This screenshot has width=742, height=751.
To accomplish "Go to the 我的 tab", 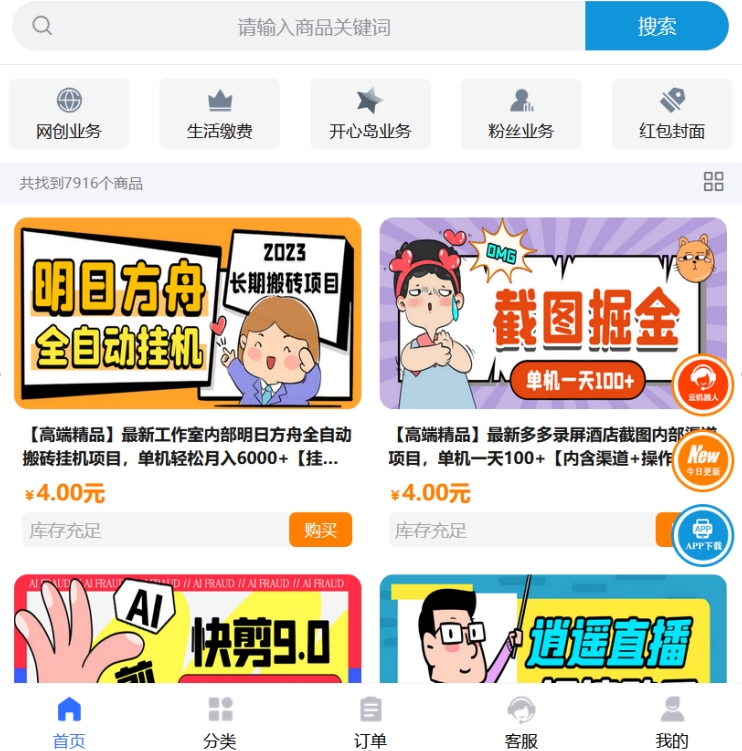I will coord(671,723).
